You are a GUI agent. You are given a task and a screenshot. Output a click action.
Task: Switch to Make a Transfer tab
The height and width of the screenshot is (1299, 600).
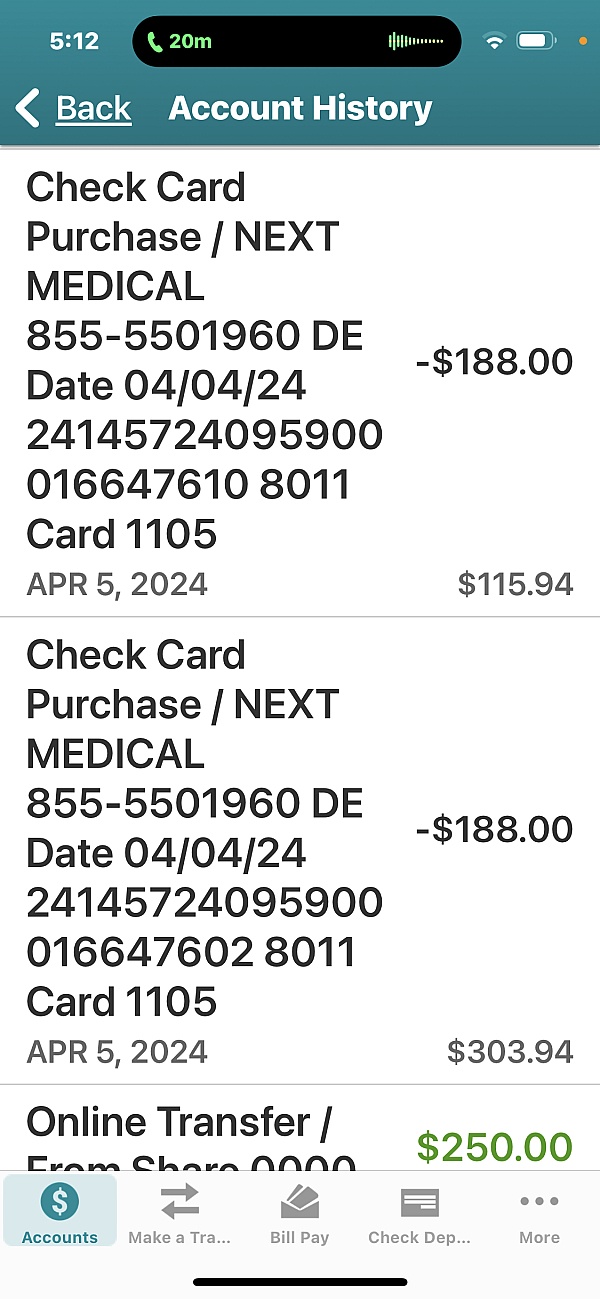click(180, 1211)
